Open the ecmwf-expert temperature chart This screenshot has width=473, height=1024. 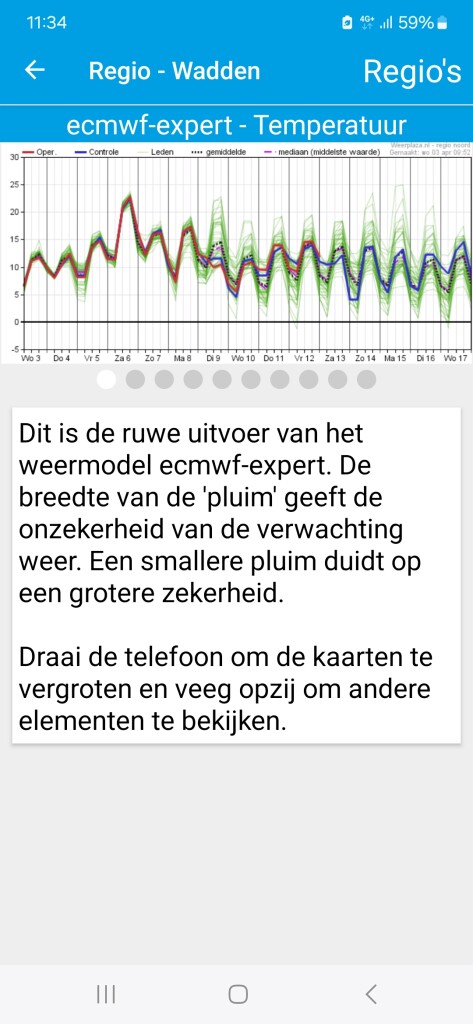pyautogui.click(x=236, y=252)
